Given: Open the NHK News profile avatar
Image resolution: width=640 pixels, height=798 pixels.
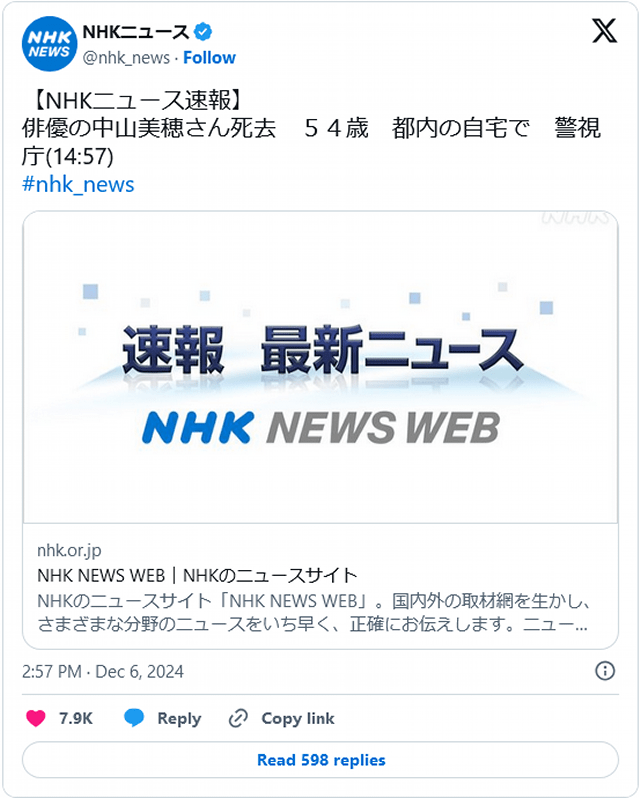Looking at the screenshot, I should [49, 44].
